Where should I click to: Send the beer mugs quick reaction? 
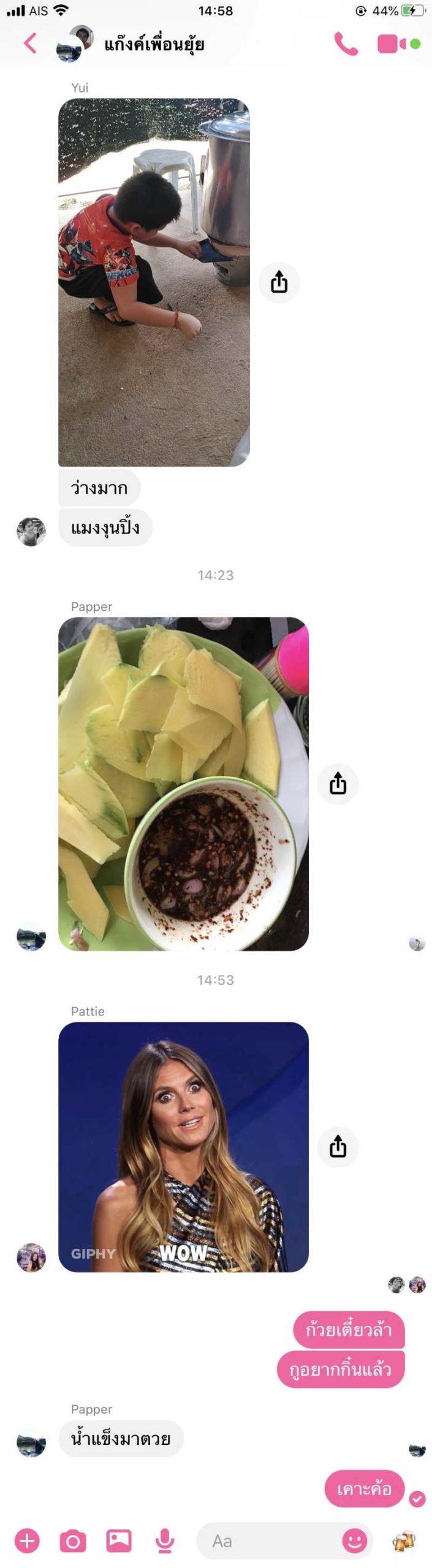click(x=403, y=1540)
